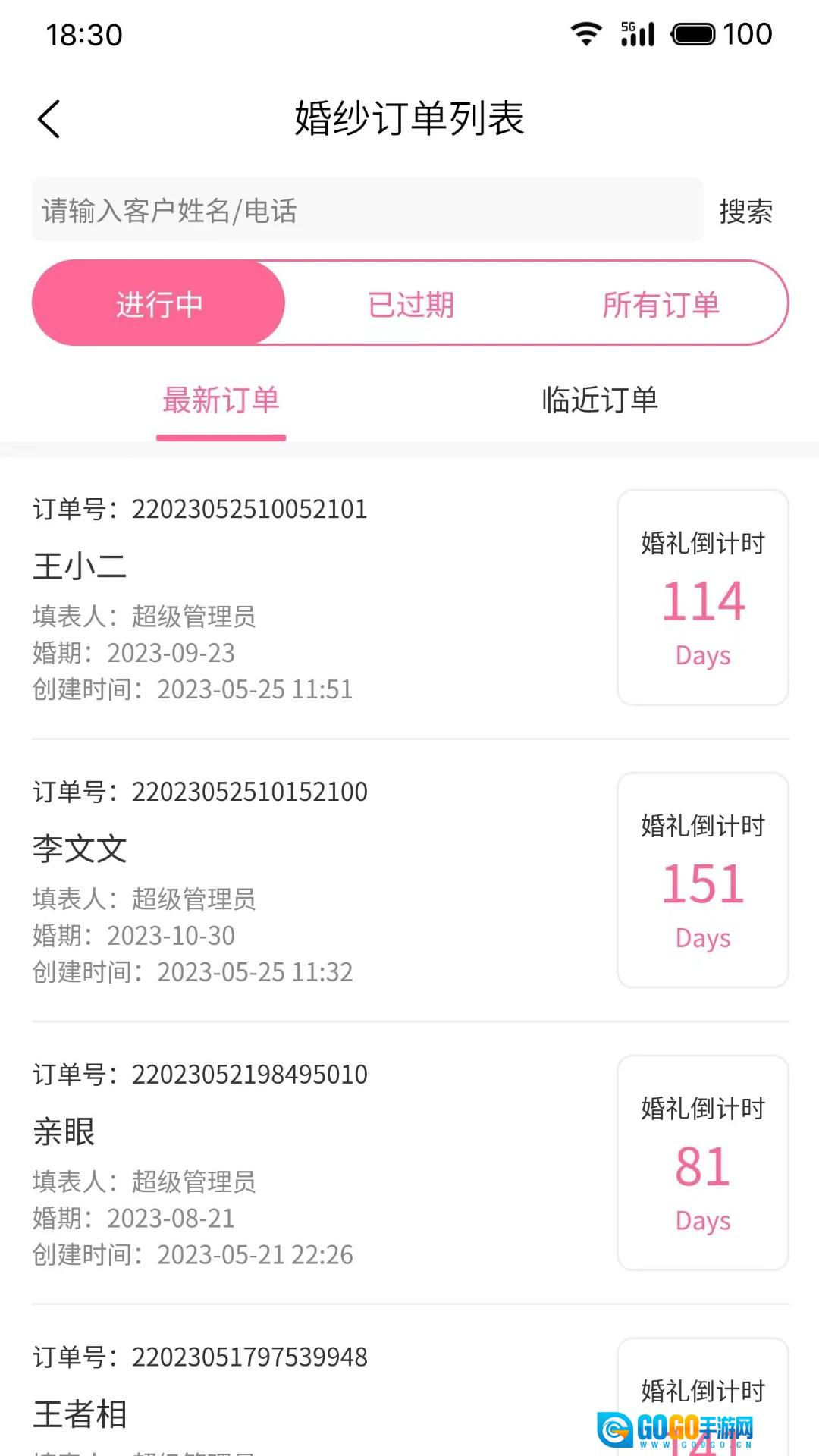Select the 进行中 segment
The image size is (819, 1456).
point(159,304)
